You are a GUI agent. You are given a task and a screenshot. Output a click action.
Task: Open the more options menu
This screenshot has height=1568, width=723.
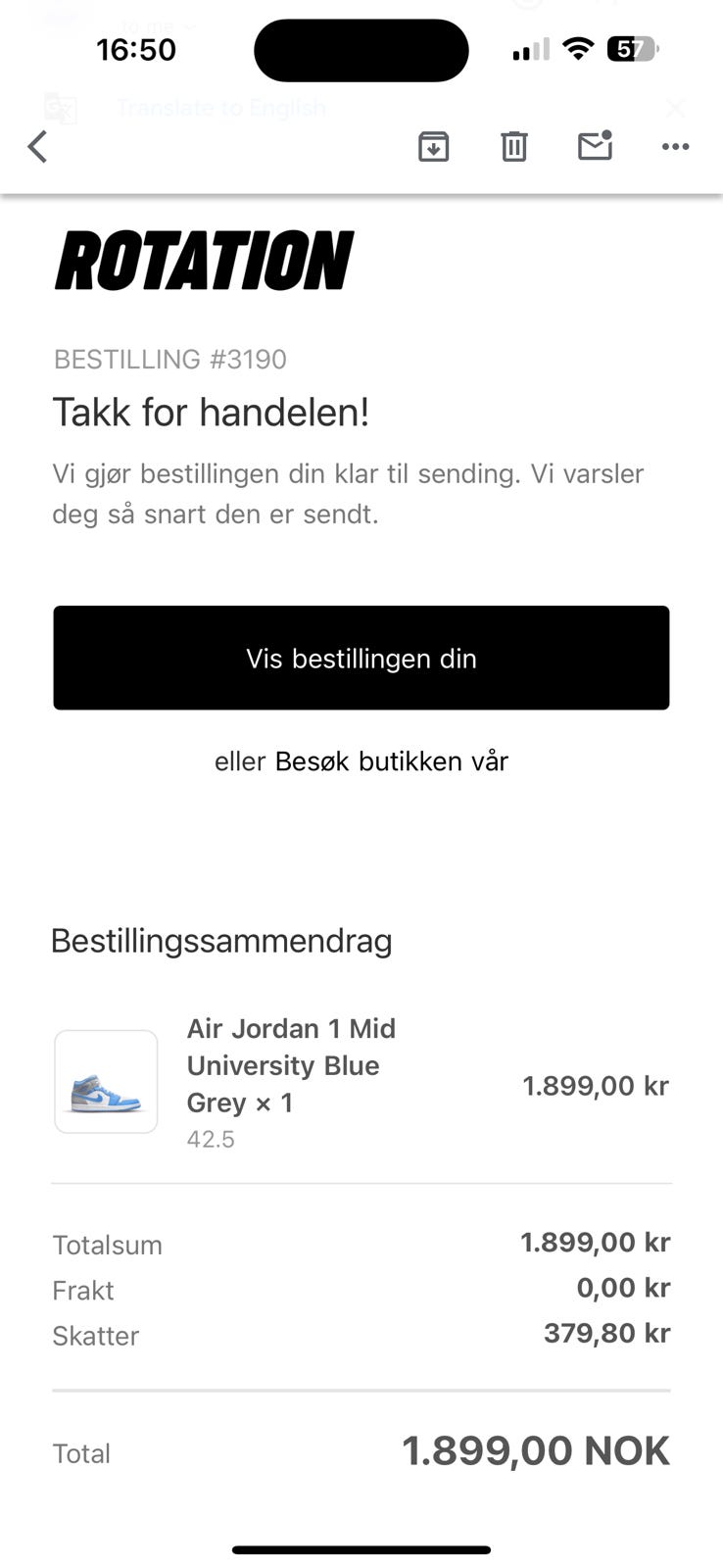click(x=675, y=146)
